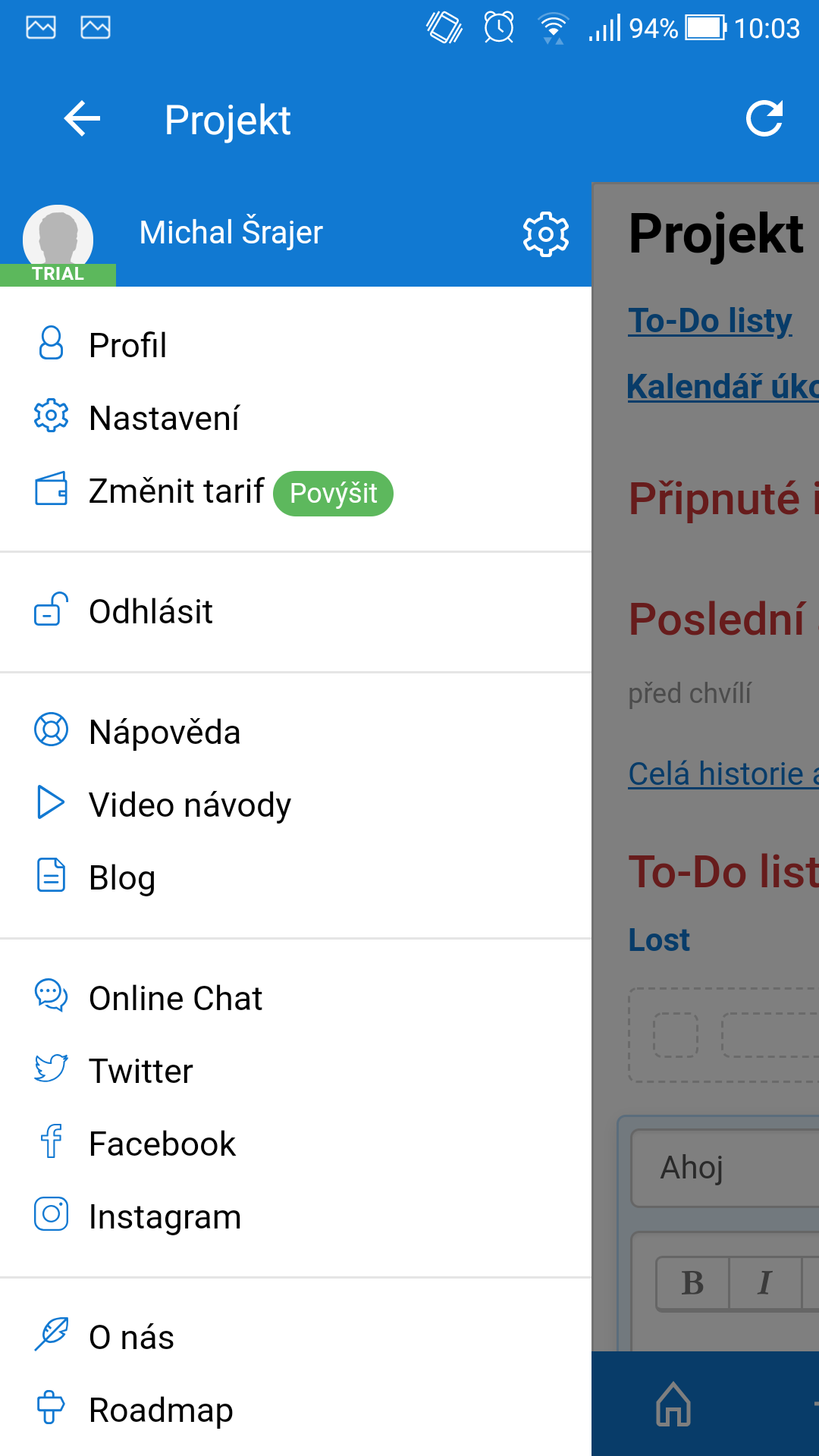This screenshot has height=1456, width=819.
Task: Tap the Michal Šrajer profile avatar
Action: pos(58,239)
